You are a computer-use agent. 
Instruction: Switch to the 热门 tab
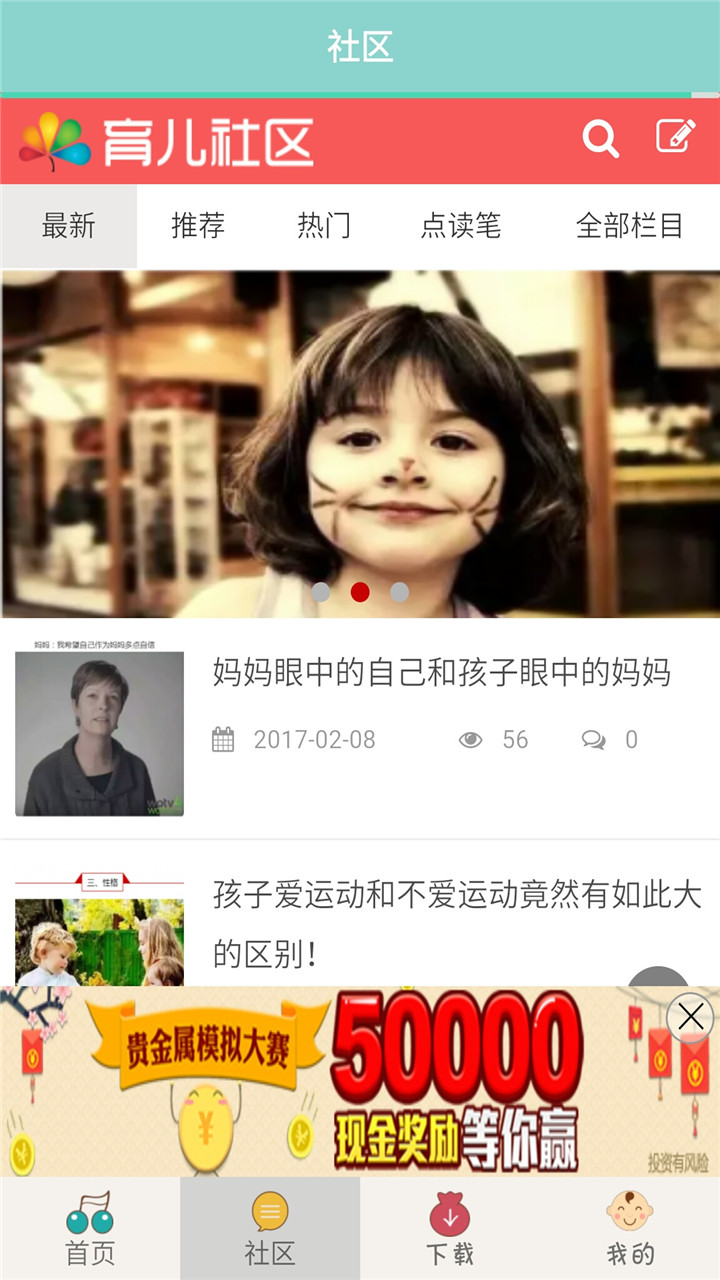324,226
